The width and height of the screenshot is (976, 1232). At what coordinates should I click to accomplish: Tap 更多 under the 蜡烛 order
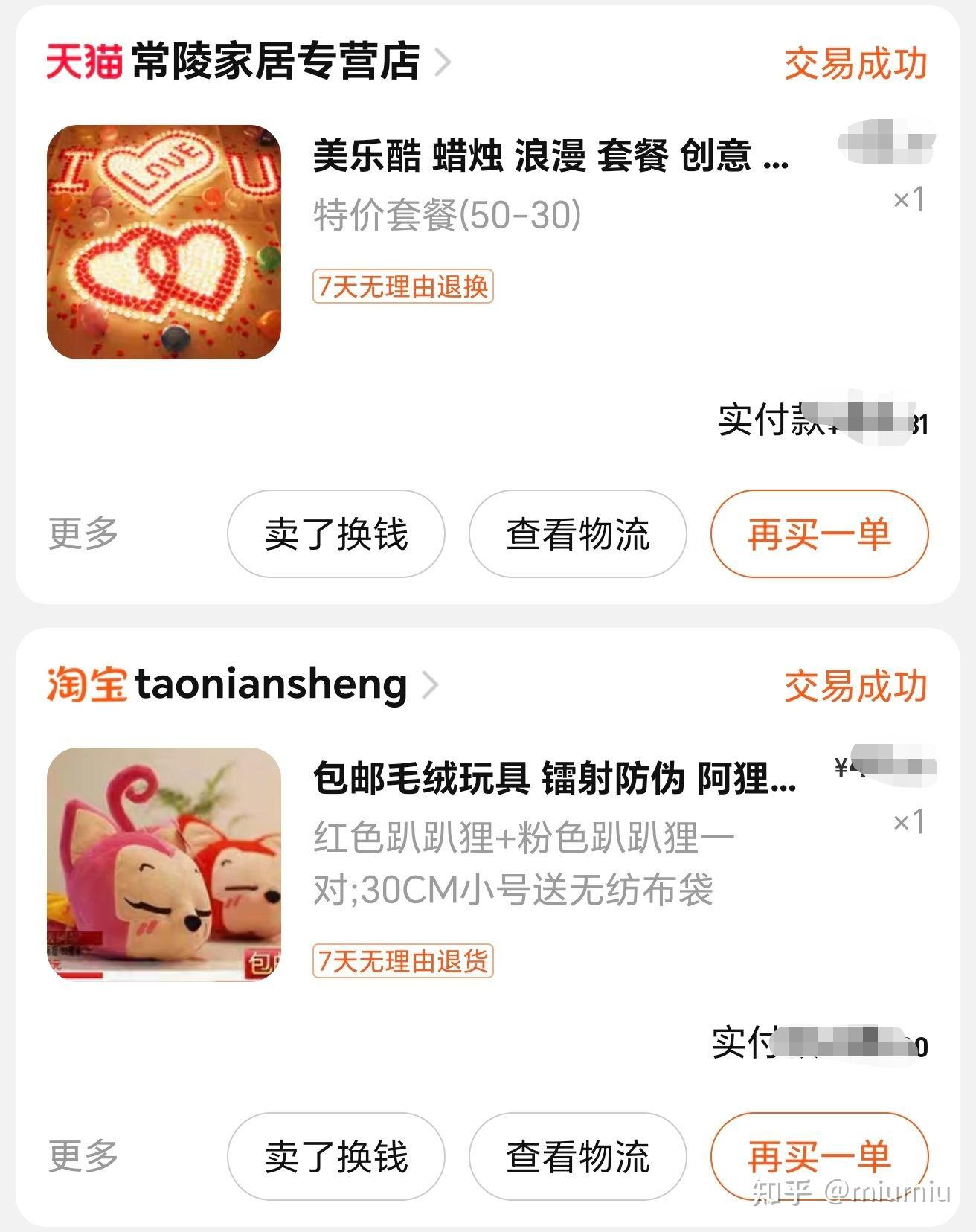pos(83,533)
